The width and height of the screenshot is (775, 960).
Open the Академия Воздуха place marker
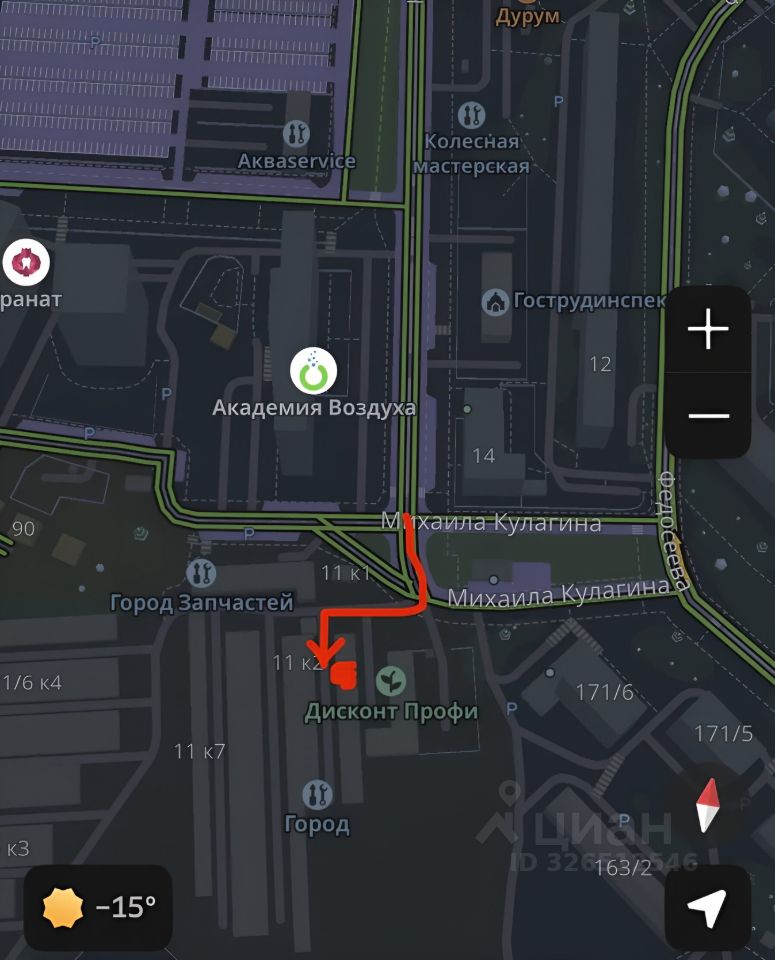313,372
